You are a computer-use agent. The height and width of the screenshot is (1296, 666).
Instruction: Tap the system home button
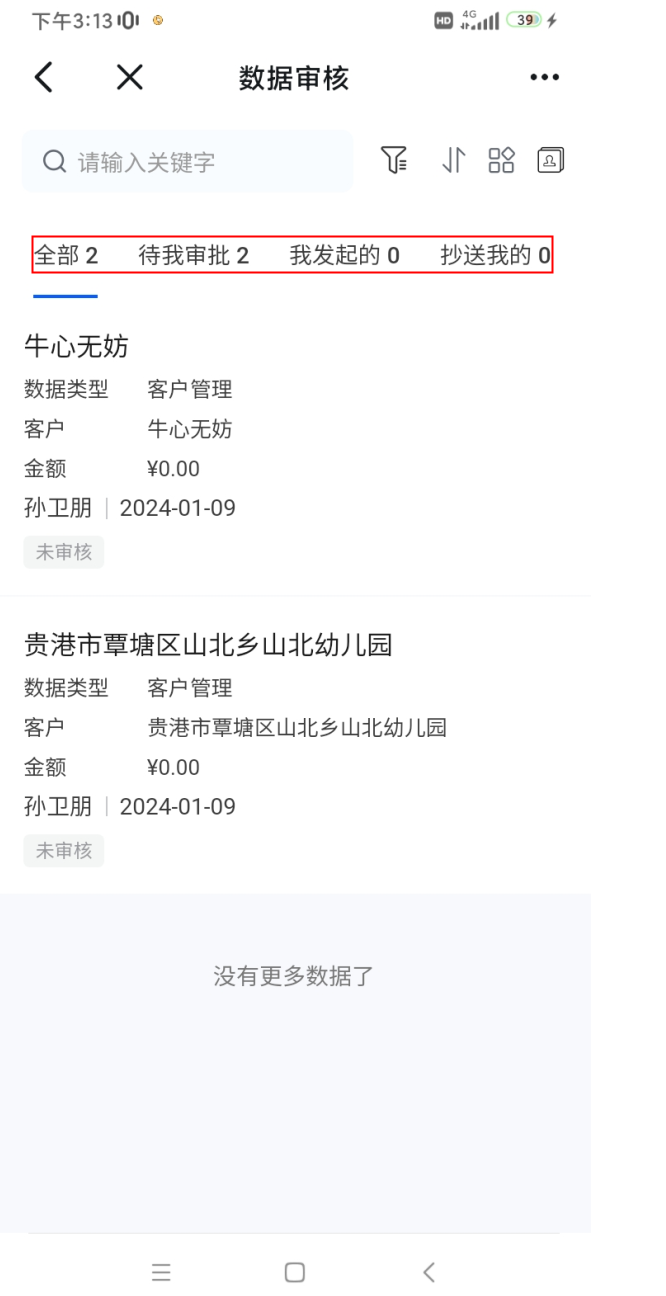(x=295, y=1272)
